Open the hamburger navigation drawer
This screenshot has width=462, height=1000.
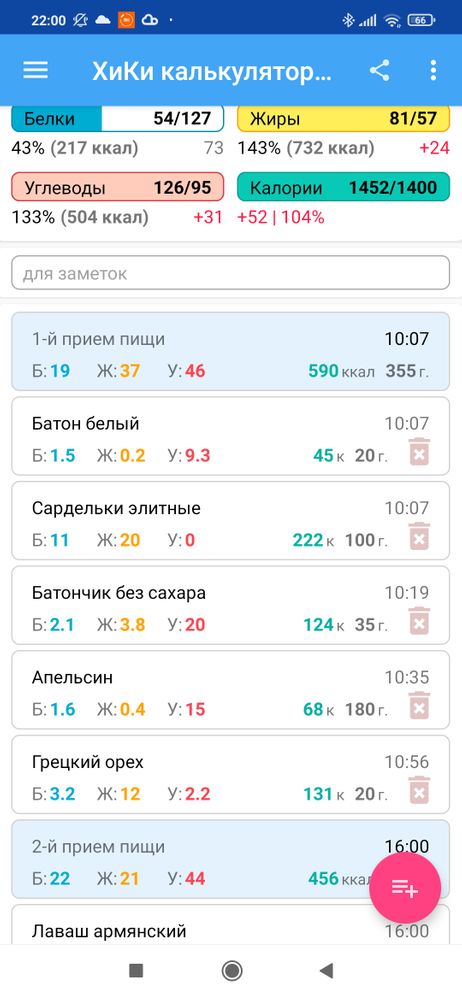pyautogui.click(x=36, y=70)
